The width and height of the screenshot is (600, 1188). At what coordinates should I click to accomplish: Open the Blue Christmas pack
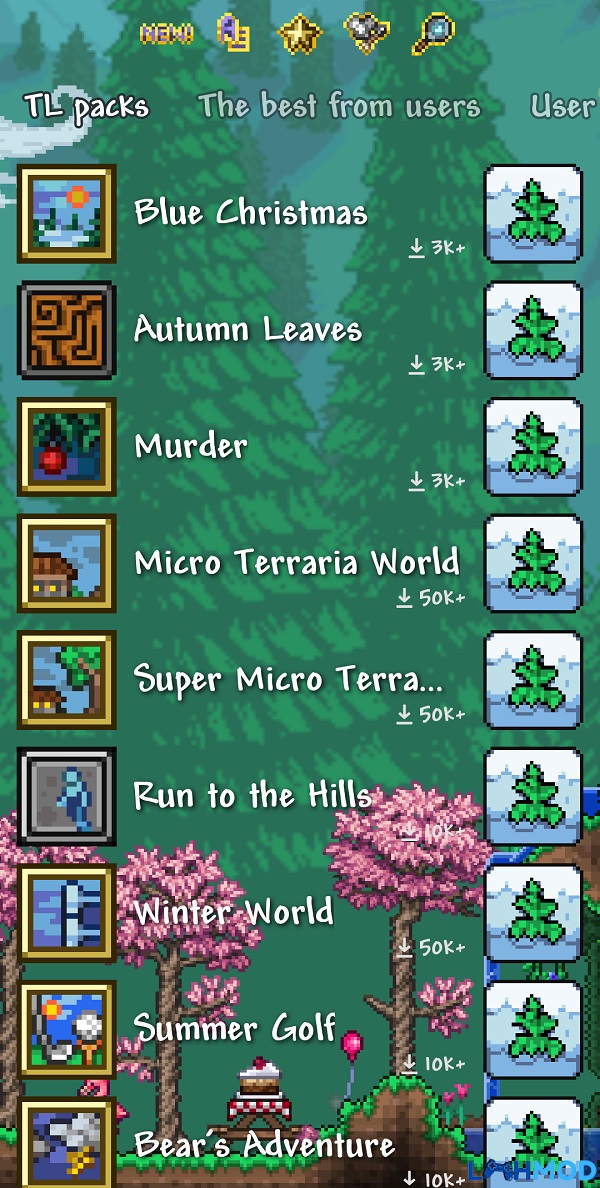point(250,212)
